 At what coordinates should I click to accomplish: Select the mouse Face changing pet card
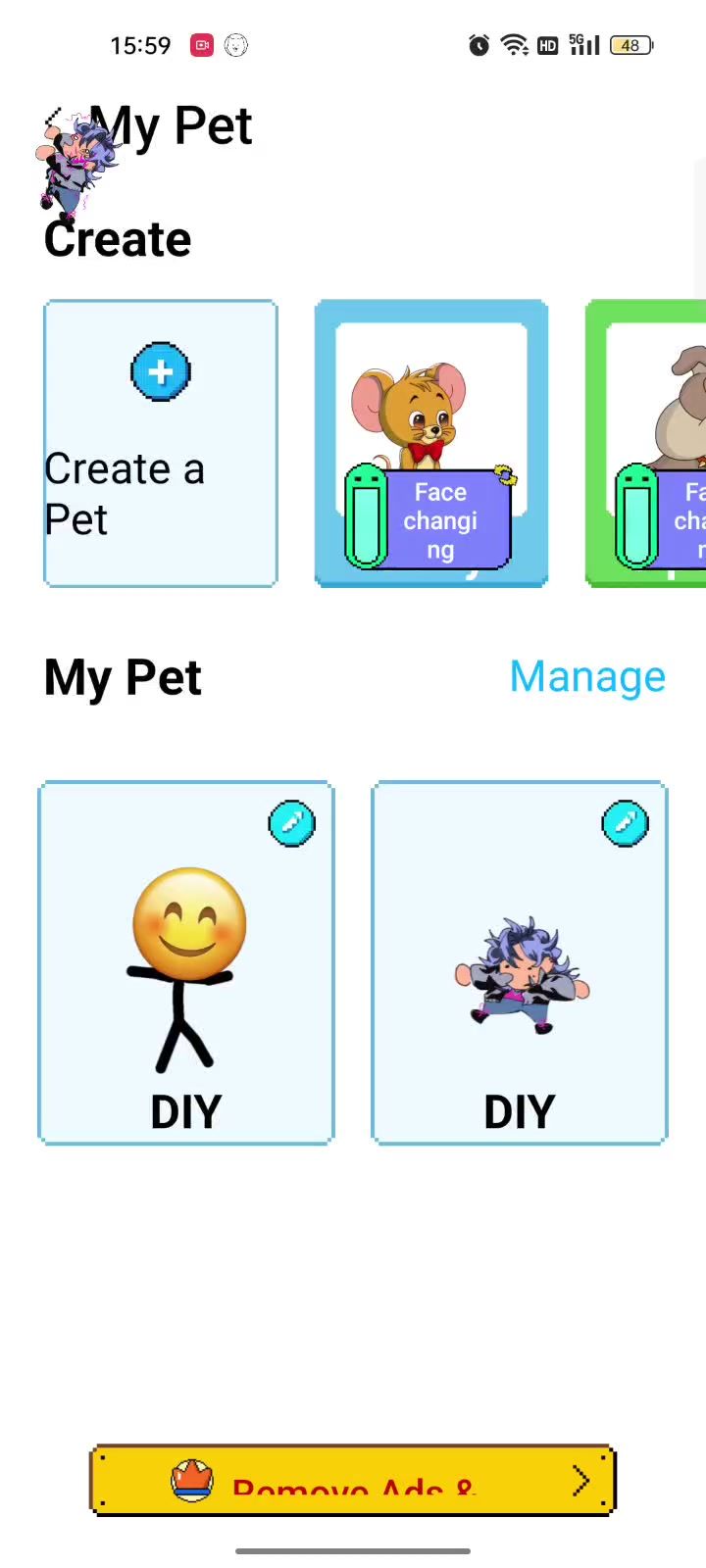point(430,443)
